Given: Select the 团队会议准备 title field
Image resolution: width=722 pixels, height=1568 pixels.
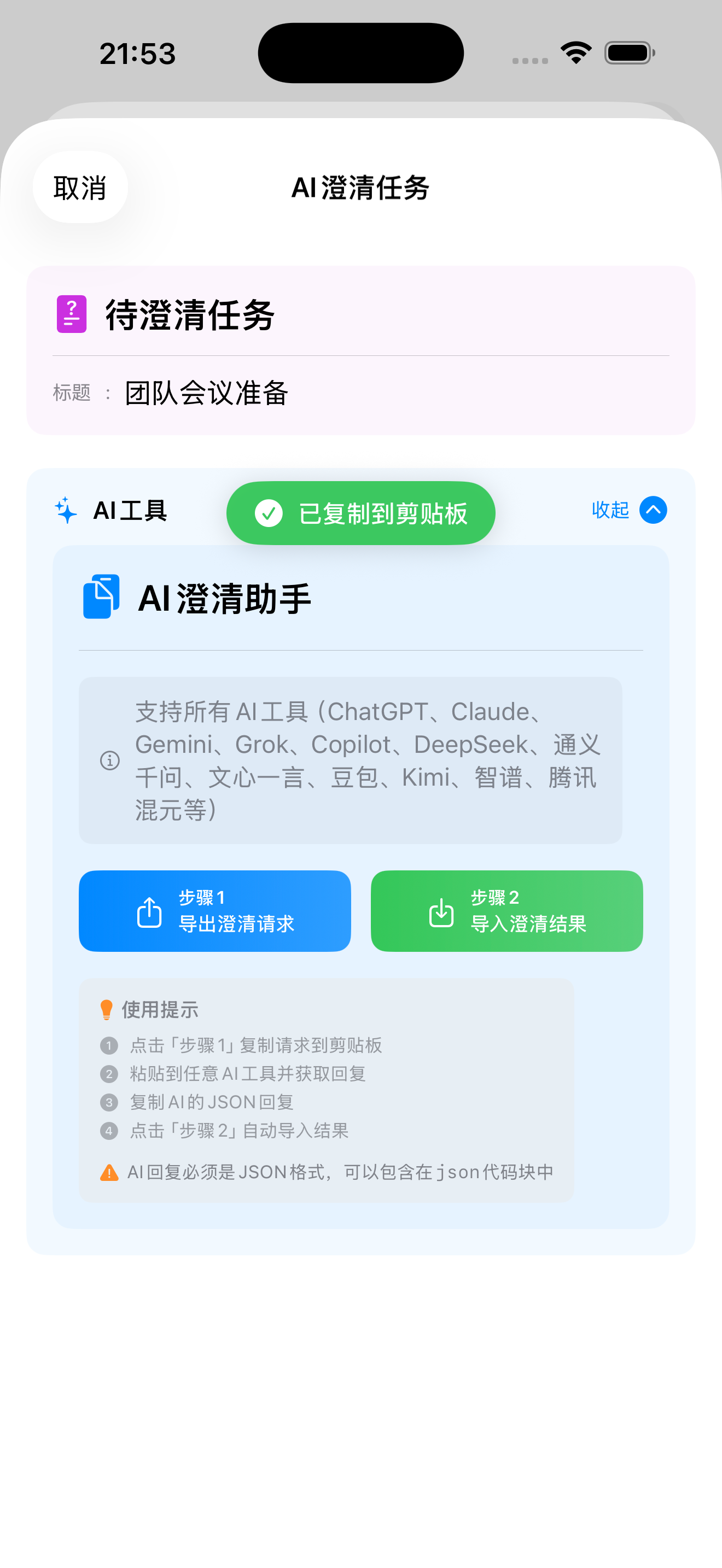Looking at the screenshot, I should pyautogui.click(x=207, y=394).
